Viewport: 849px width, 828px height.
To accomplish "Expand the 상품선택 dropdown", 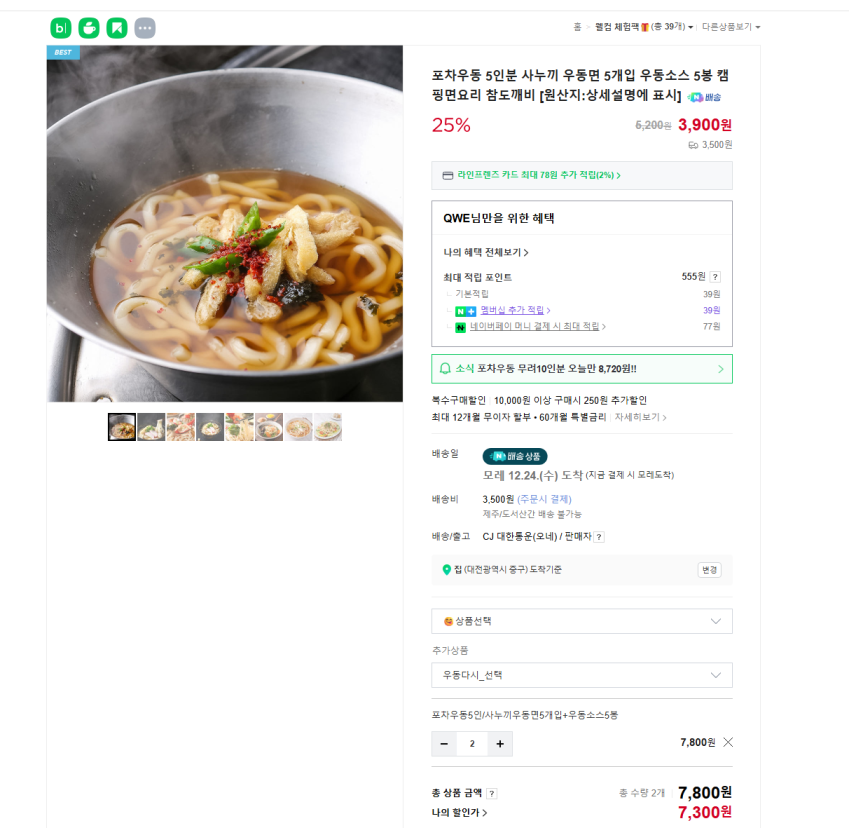I will click(x=582, y=621).
